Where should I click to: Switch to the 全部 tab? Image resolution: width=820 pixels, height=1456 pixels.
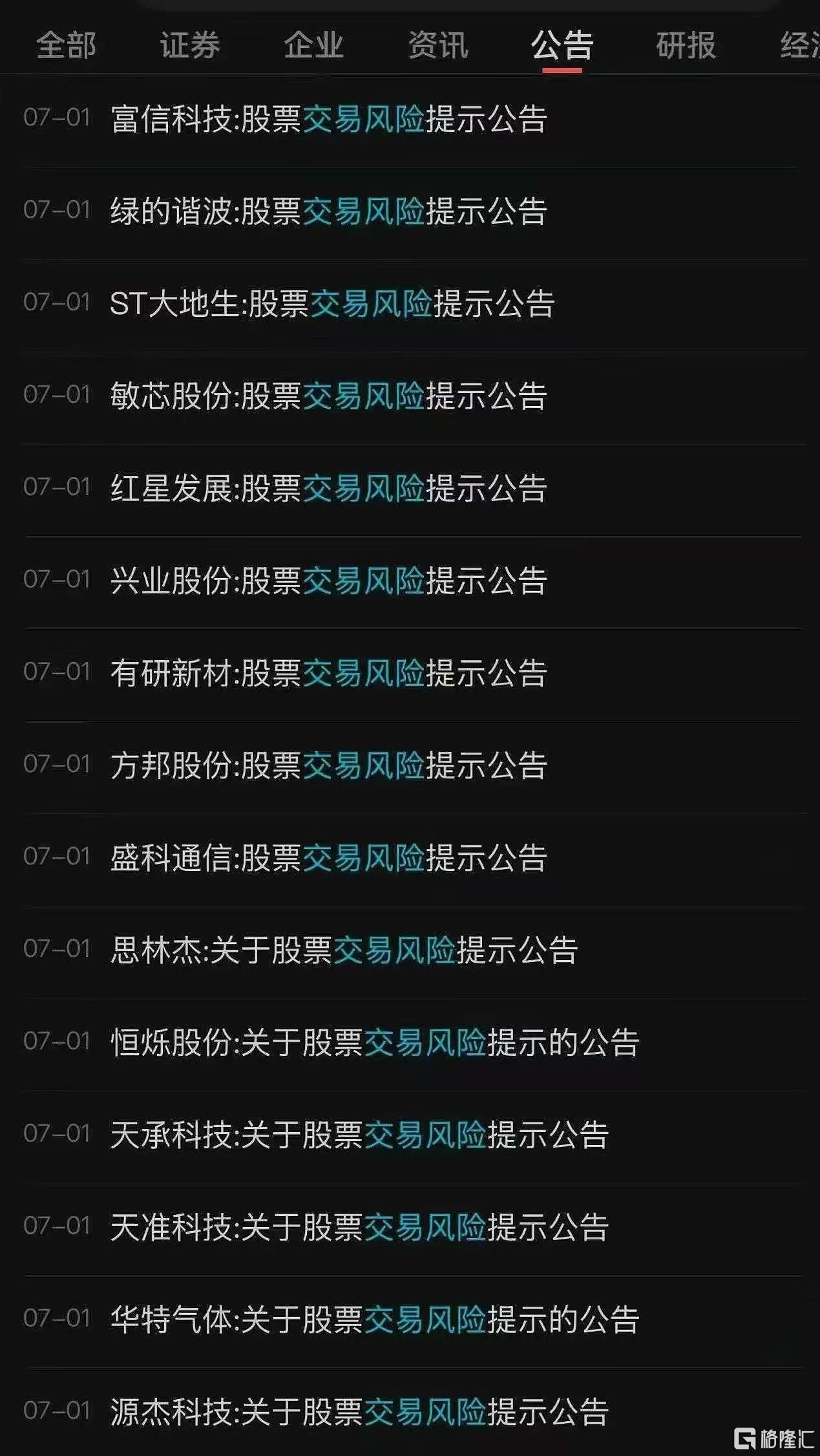coord(66,45)
